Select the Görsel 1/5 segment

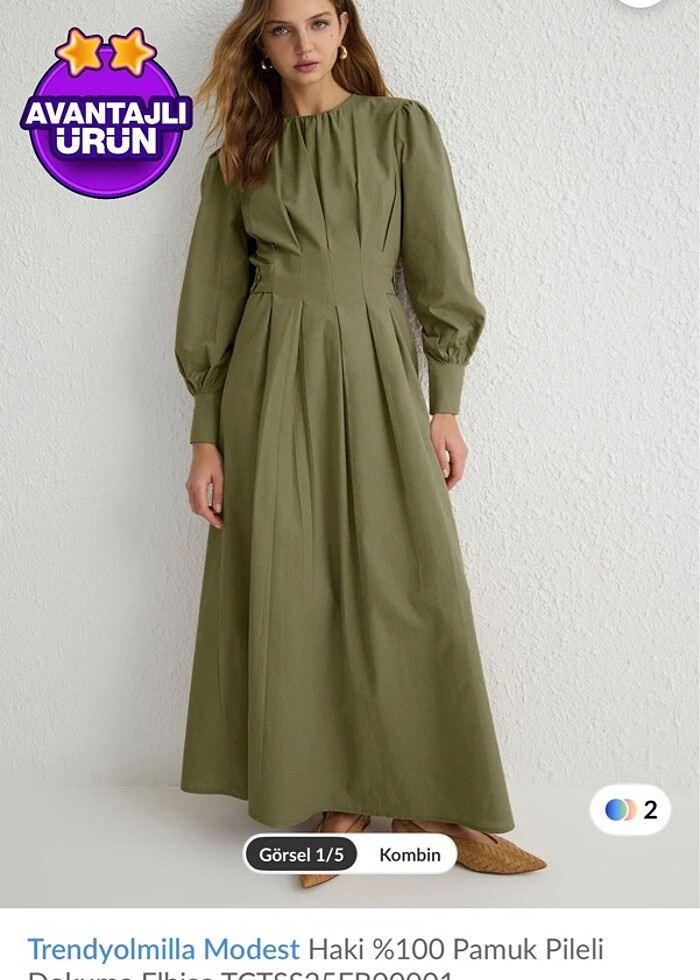click(301, 854)
